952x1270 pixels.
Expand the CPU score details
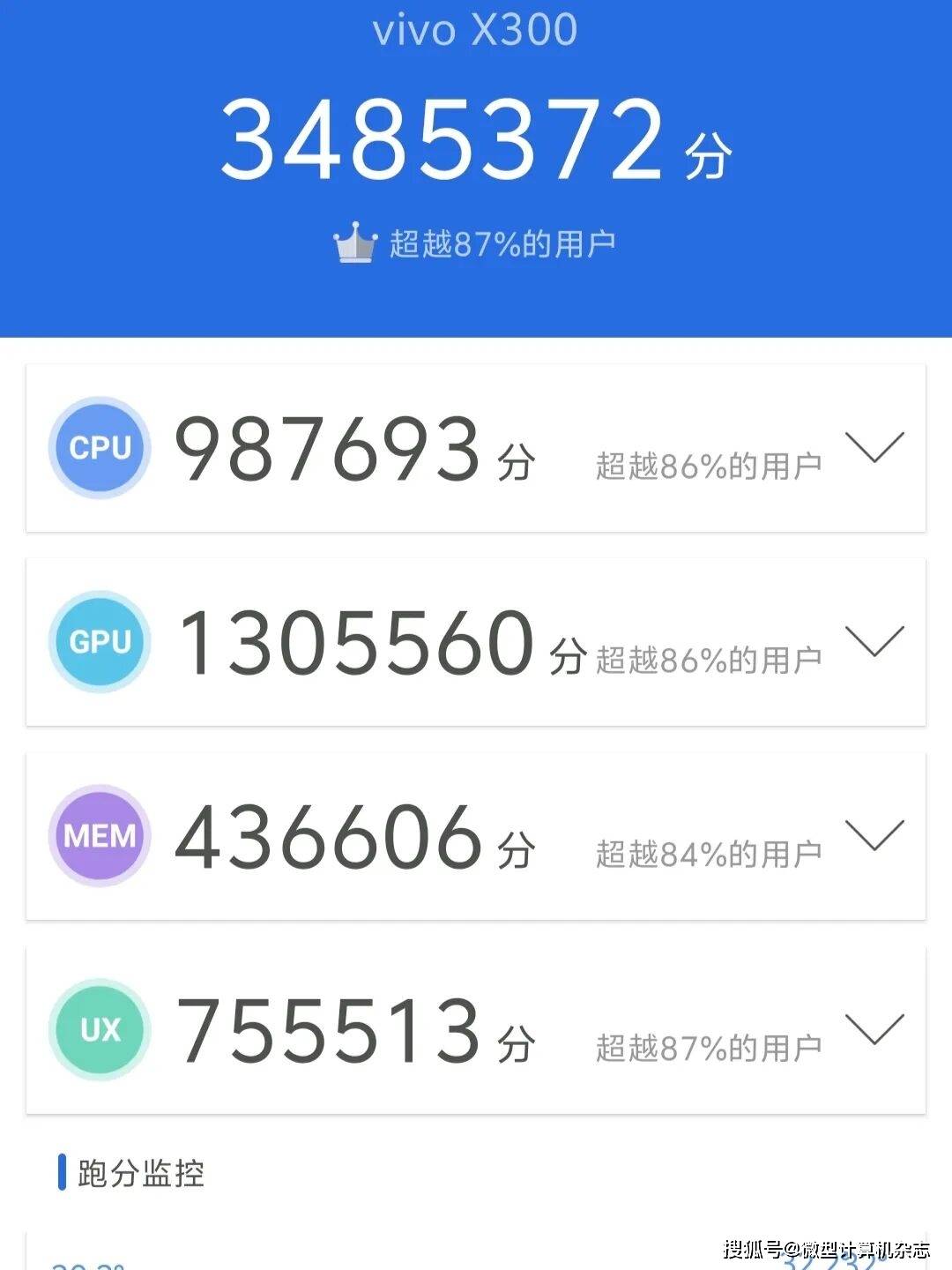(874, 447)
